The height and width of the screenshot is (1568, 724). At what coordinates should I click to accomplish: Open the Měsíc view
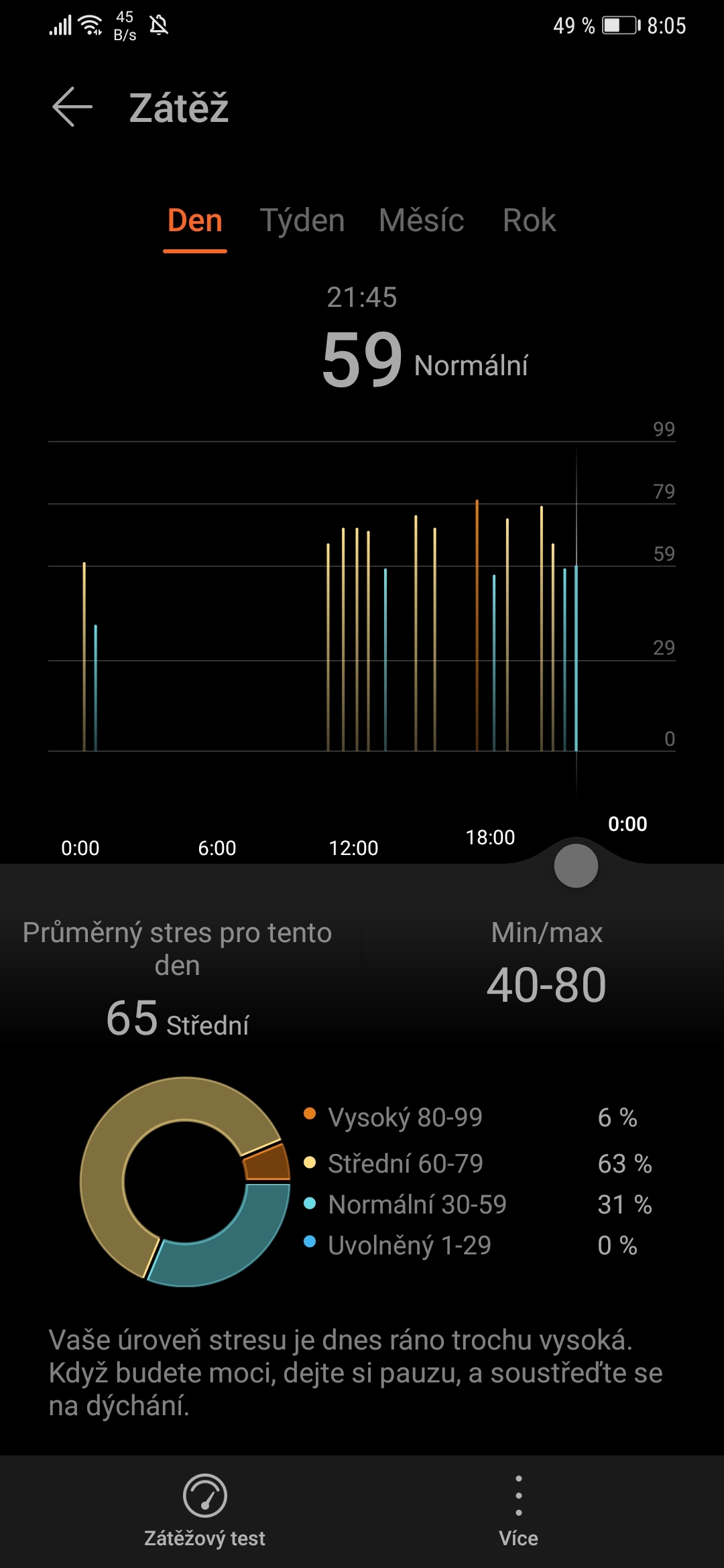(422, 220)
